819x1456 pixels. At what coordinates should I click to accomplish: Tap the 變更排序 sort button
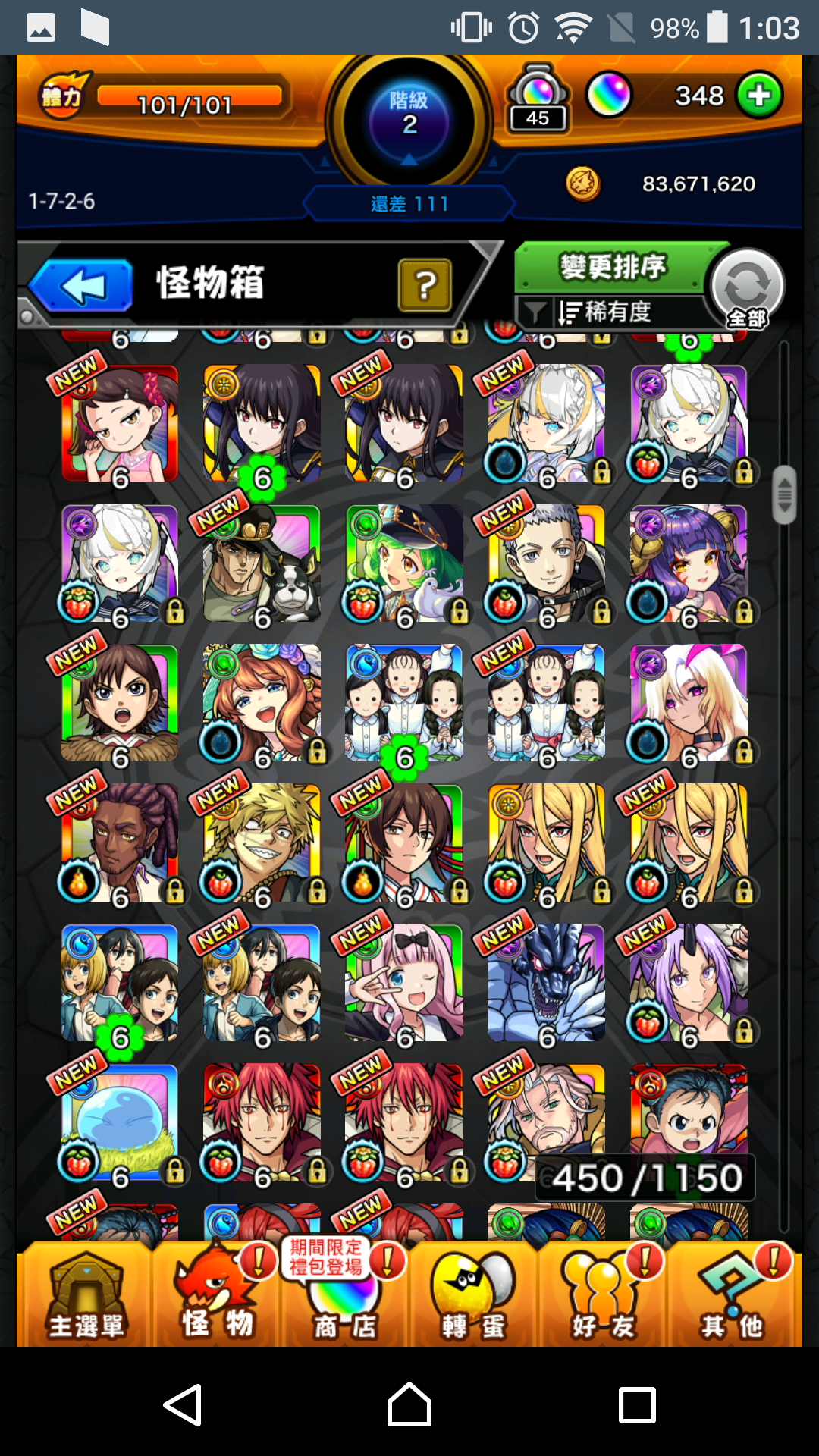click(611, 267)
